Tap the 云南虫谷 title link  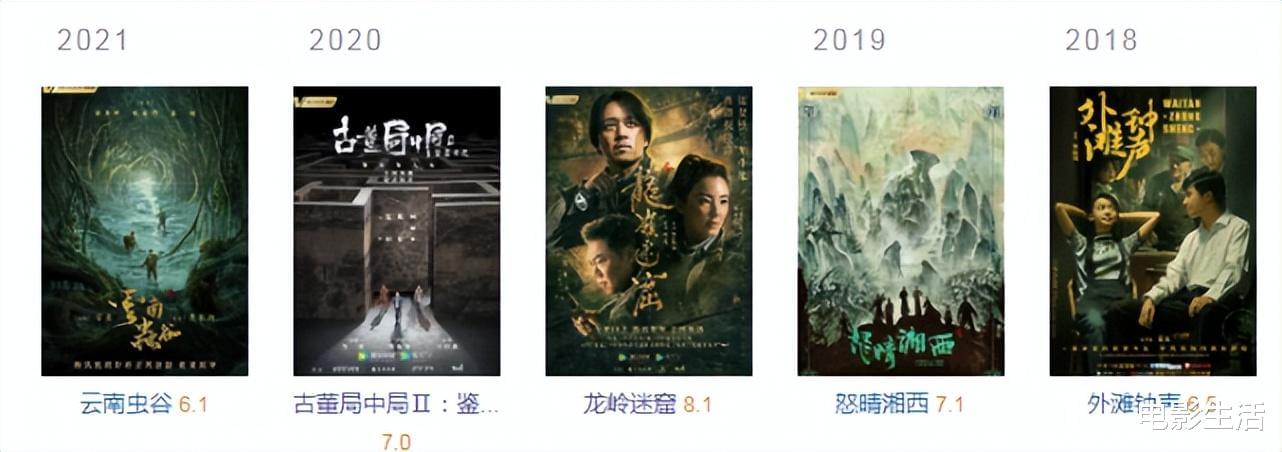(x=126, y=404)
